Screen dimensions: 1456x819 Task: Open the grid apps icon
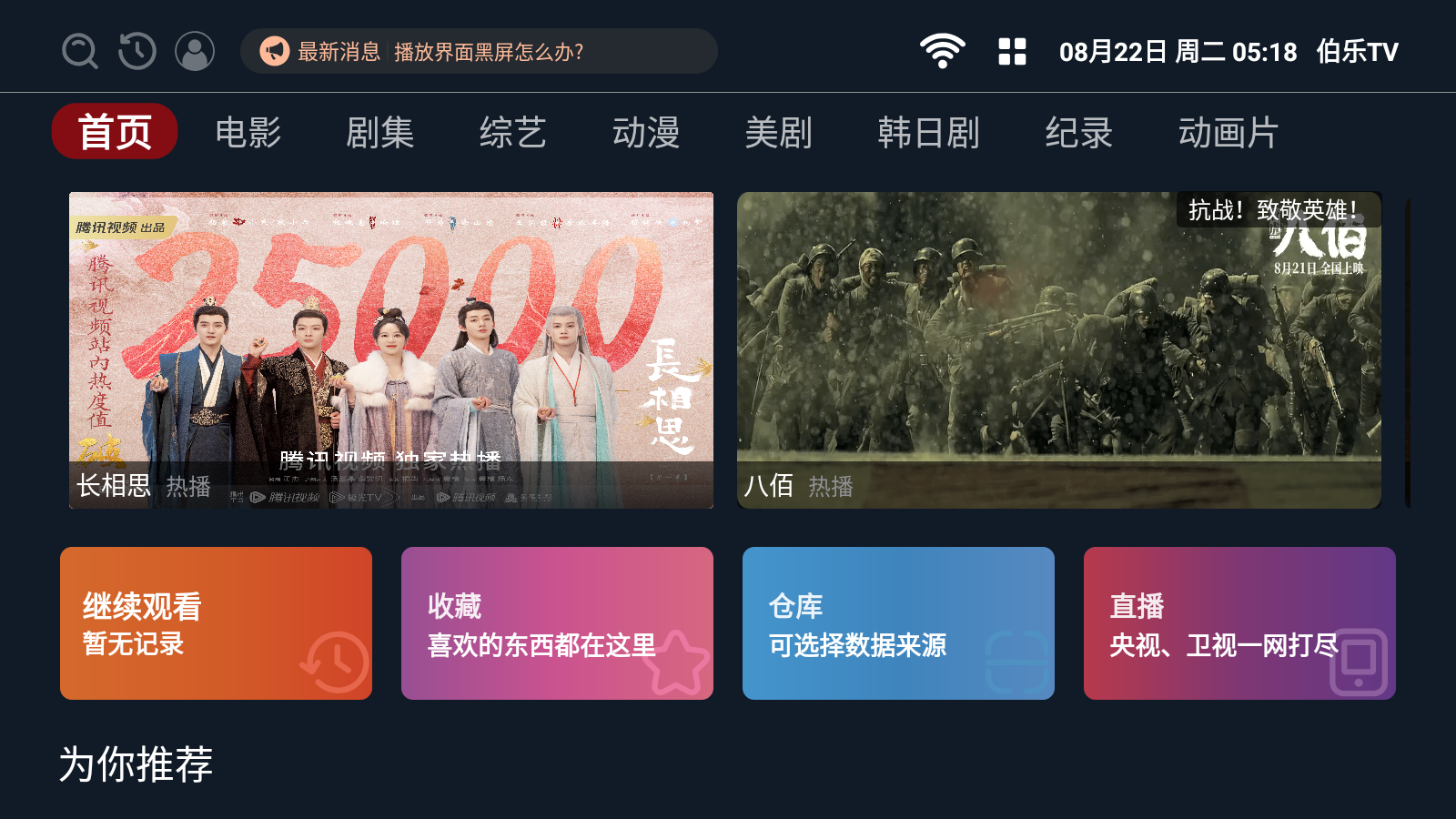[x=1012, y=51]
